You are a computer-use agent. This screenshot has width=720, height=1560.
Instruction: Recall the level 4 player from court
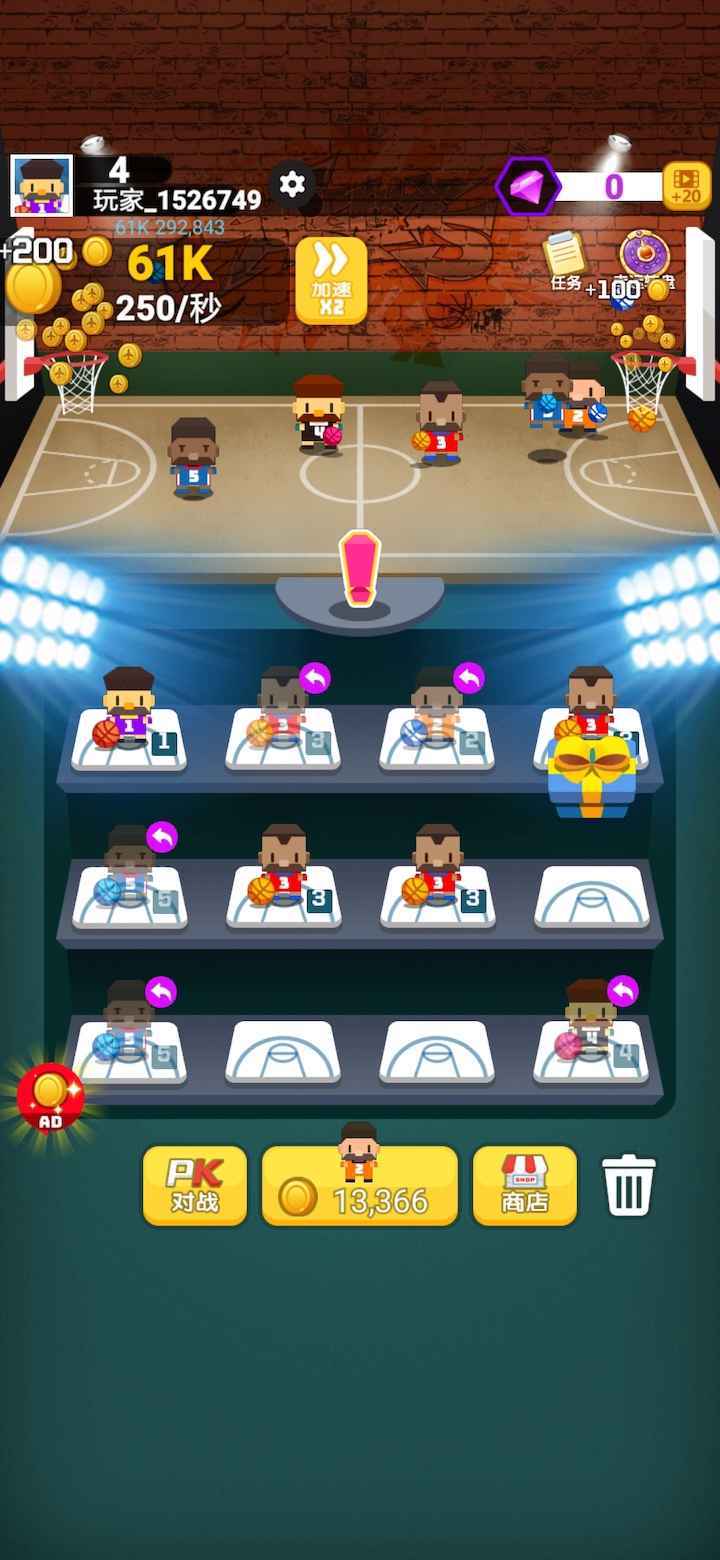coord(622,991)
